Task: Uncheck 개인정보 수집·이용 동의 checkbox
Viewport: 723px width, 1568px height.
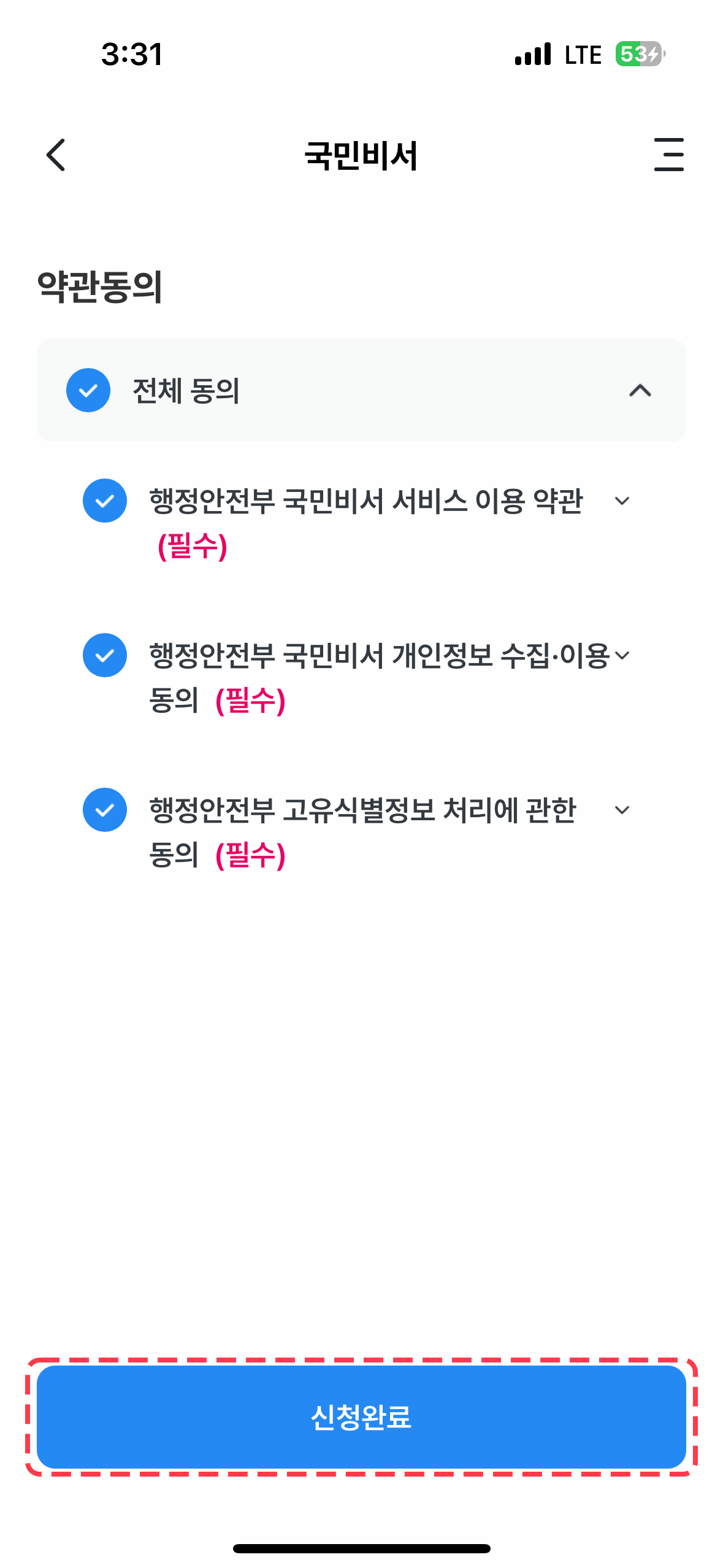Action: [105, 655]
